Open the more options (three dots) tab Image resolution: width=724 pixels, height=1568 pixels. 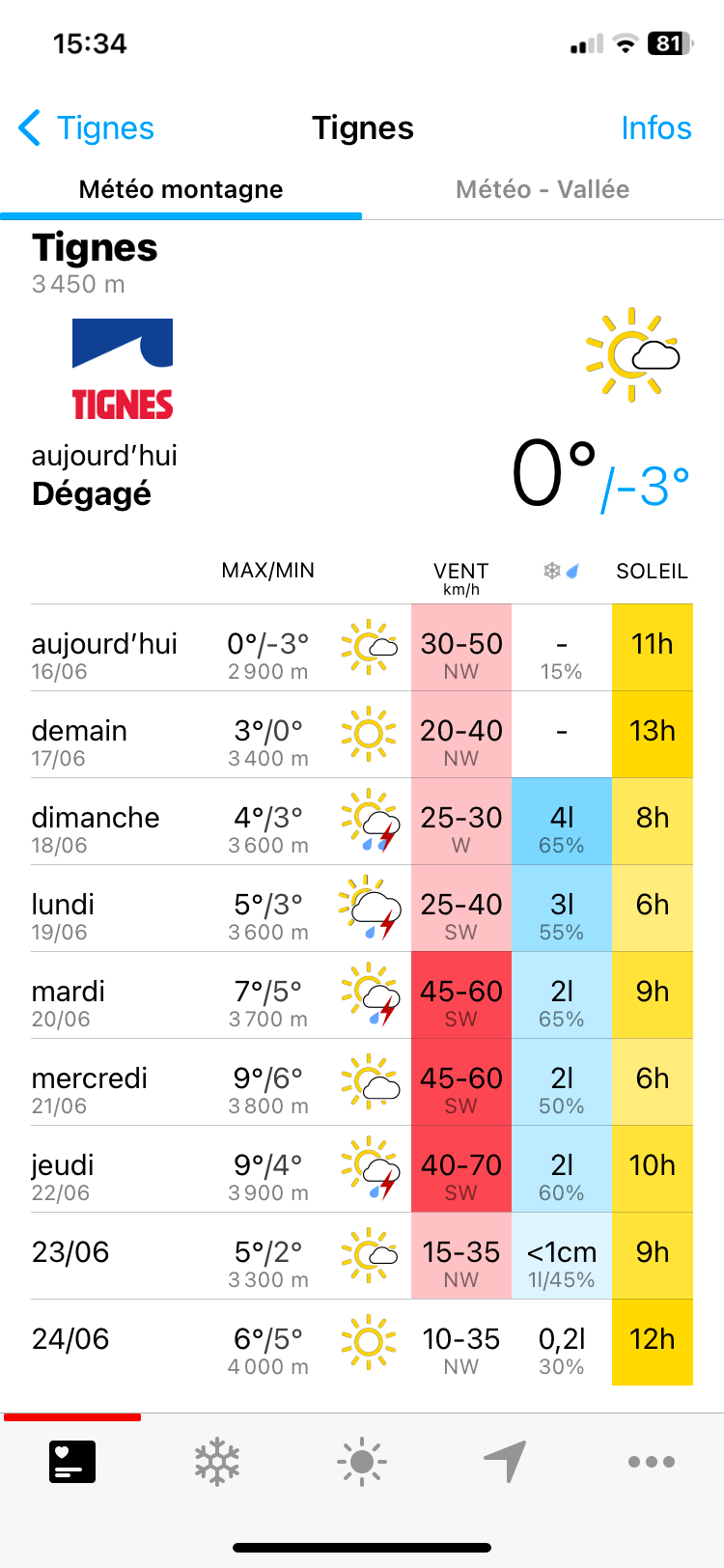coord(652,1462)
